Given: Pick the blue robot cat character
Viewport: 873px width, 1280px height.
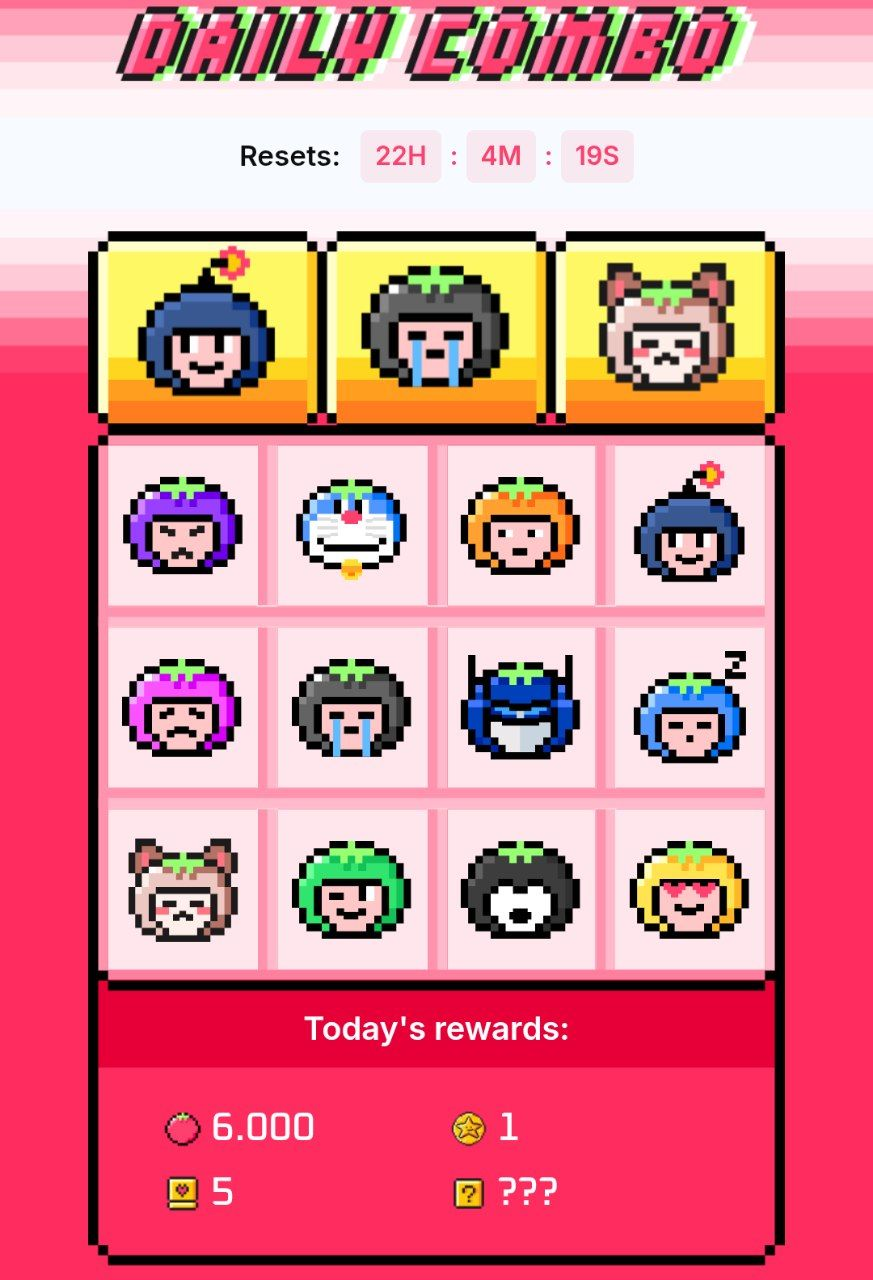Looking at the screenshot, I should tap(352, 526).
